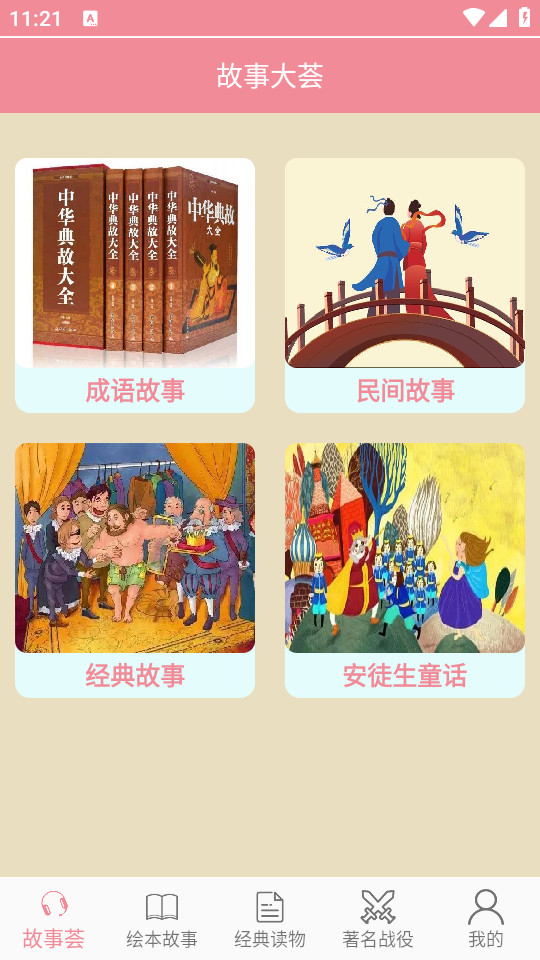Open the 经典故事 category card
This screenshot has height=960, width=540.
[x=135, y=570]
